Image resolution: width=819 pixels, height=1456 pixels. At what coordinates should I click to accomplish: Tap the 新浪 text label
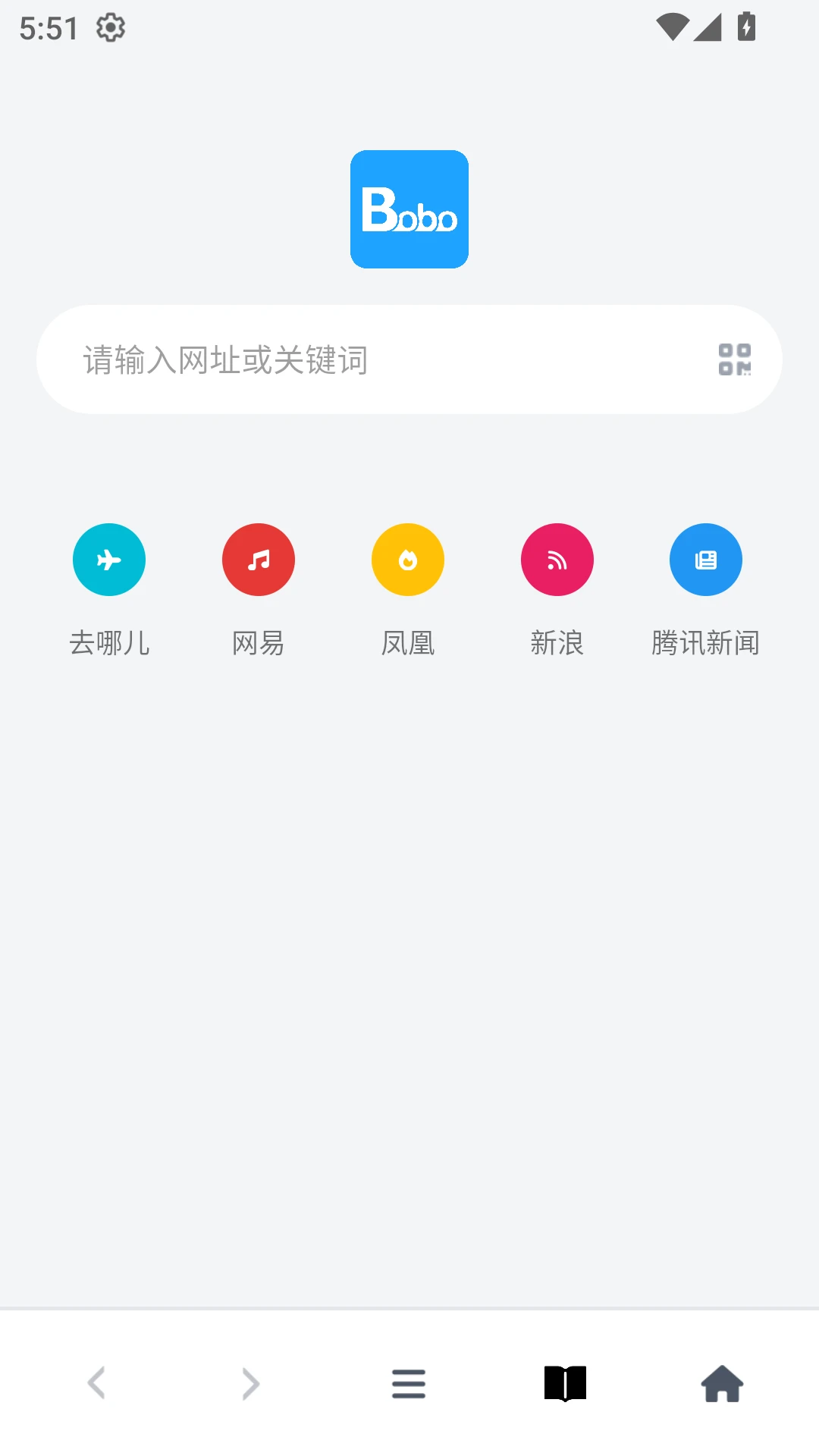(557, 643)
